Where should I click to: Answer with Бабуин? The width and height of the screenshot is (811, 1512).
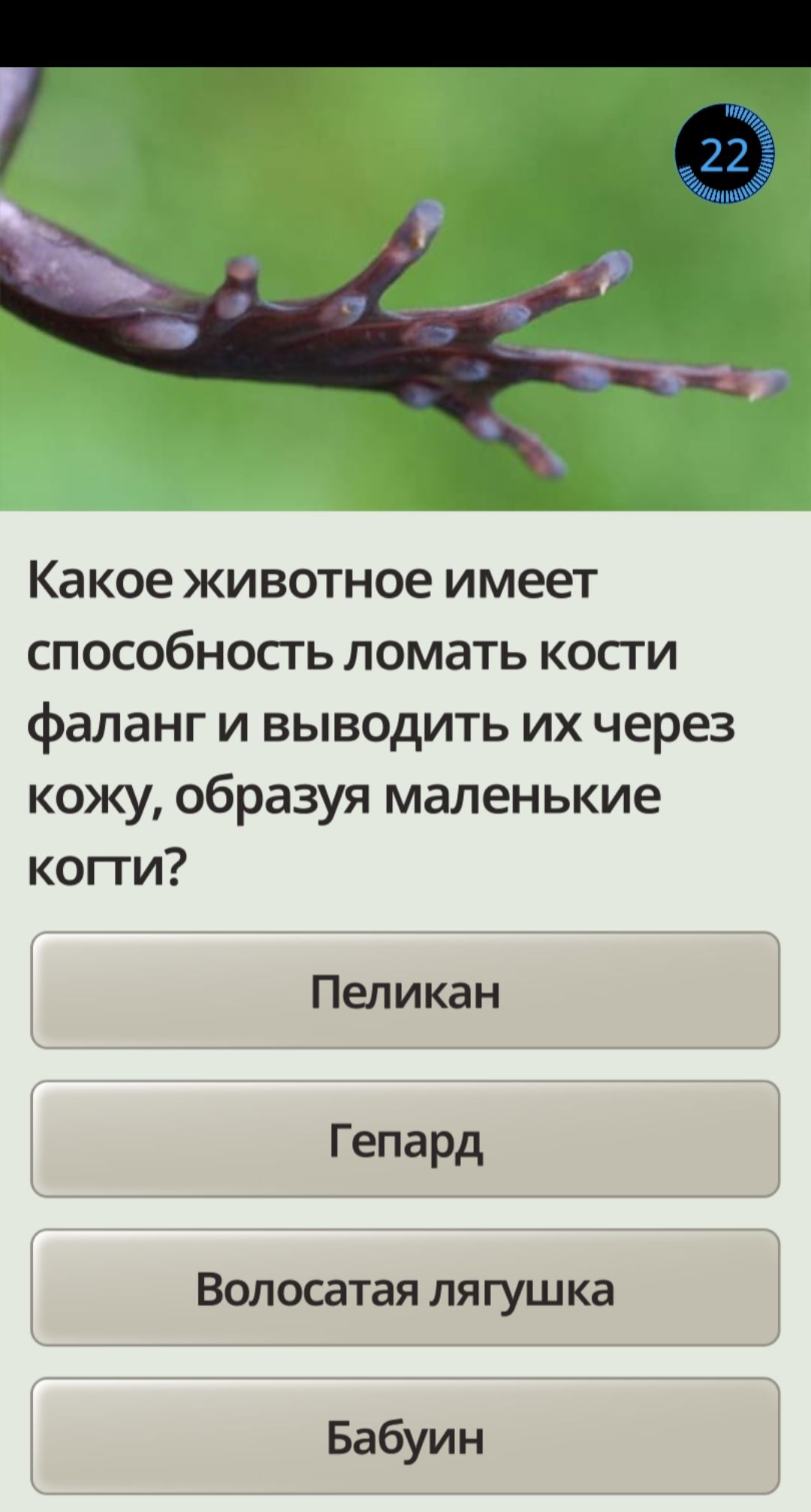405,1436
